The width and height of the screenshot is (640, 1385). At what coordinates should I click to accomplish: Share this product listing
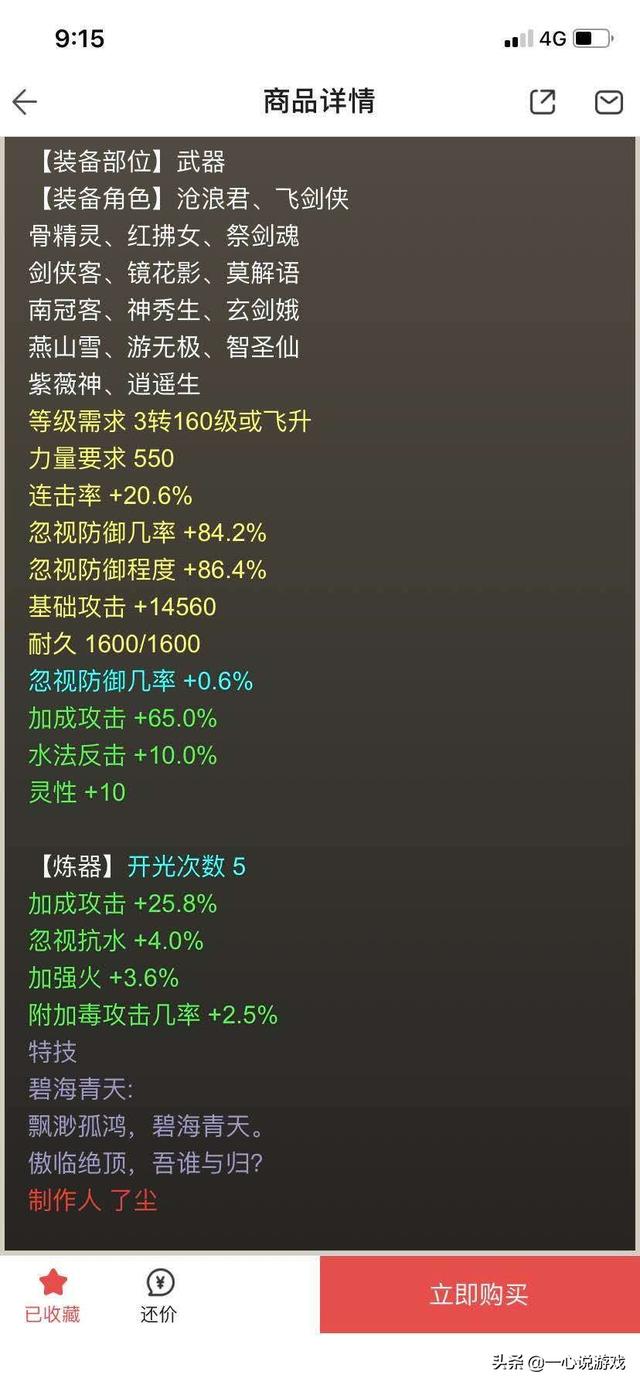click(x=542, y=101)
